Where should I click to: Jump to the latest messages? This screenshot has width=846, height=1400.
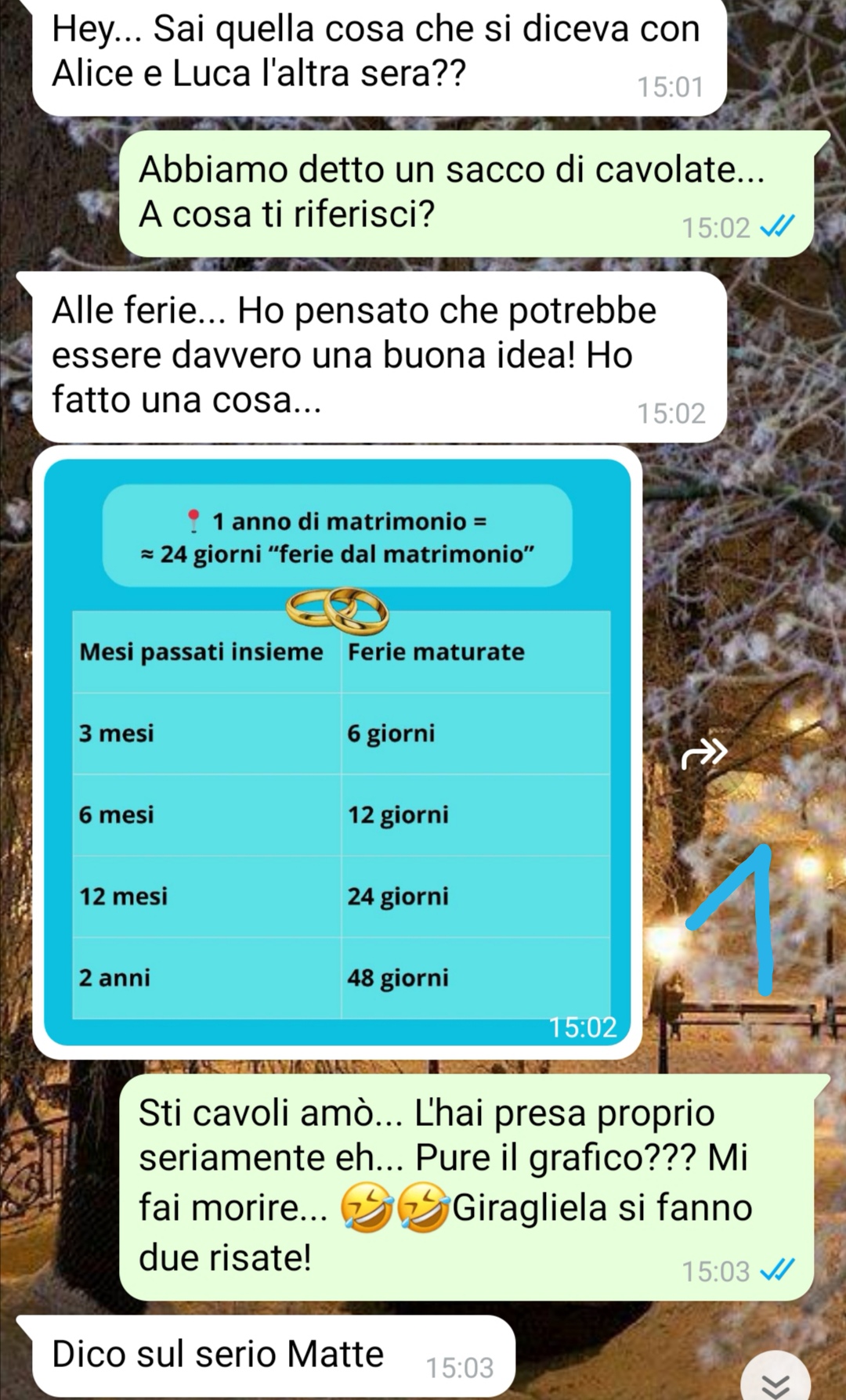click(x=775, y=1381)
